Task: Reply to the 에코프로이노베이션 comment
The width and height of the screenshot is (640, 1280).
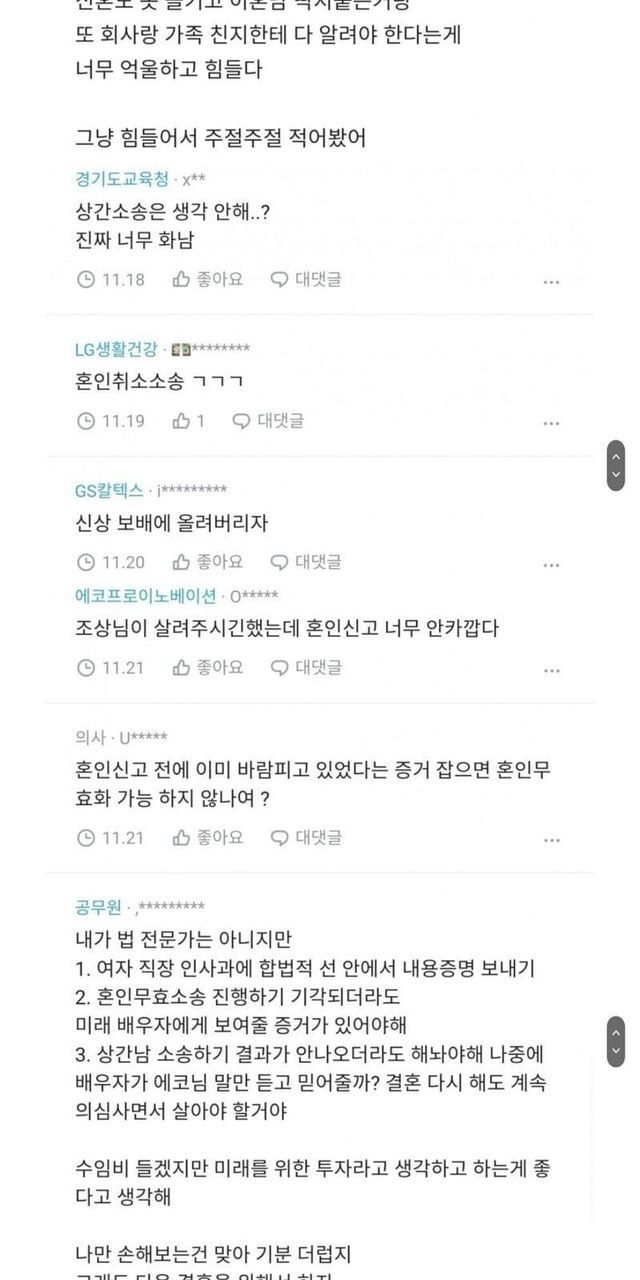Action: tap(306, 667)
